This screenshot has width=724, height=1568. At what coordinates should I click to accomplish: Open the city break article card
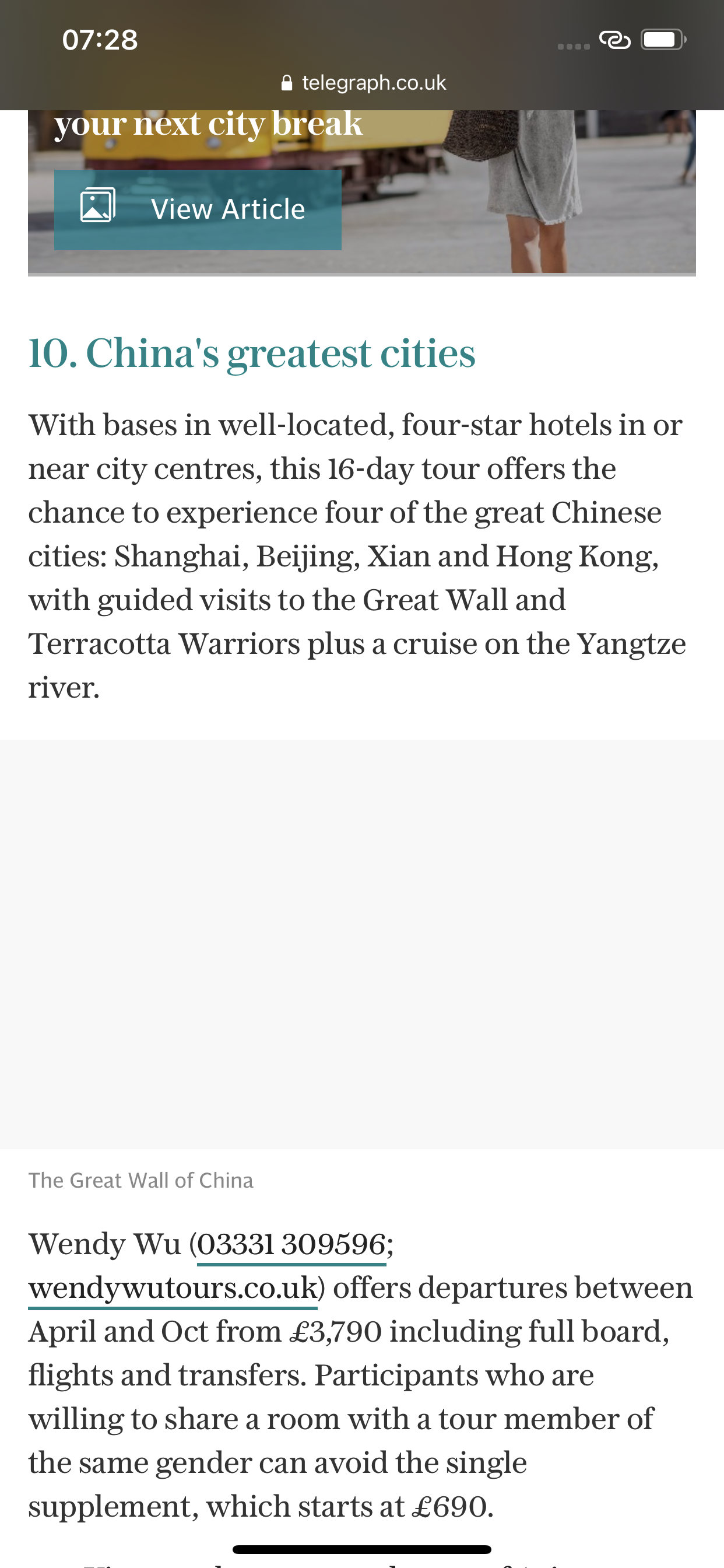pos(362,192)
